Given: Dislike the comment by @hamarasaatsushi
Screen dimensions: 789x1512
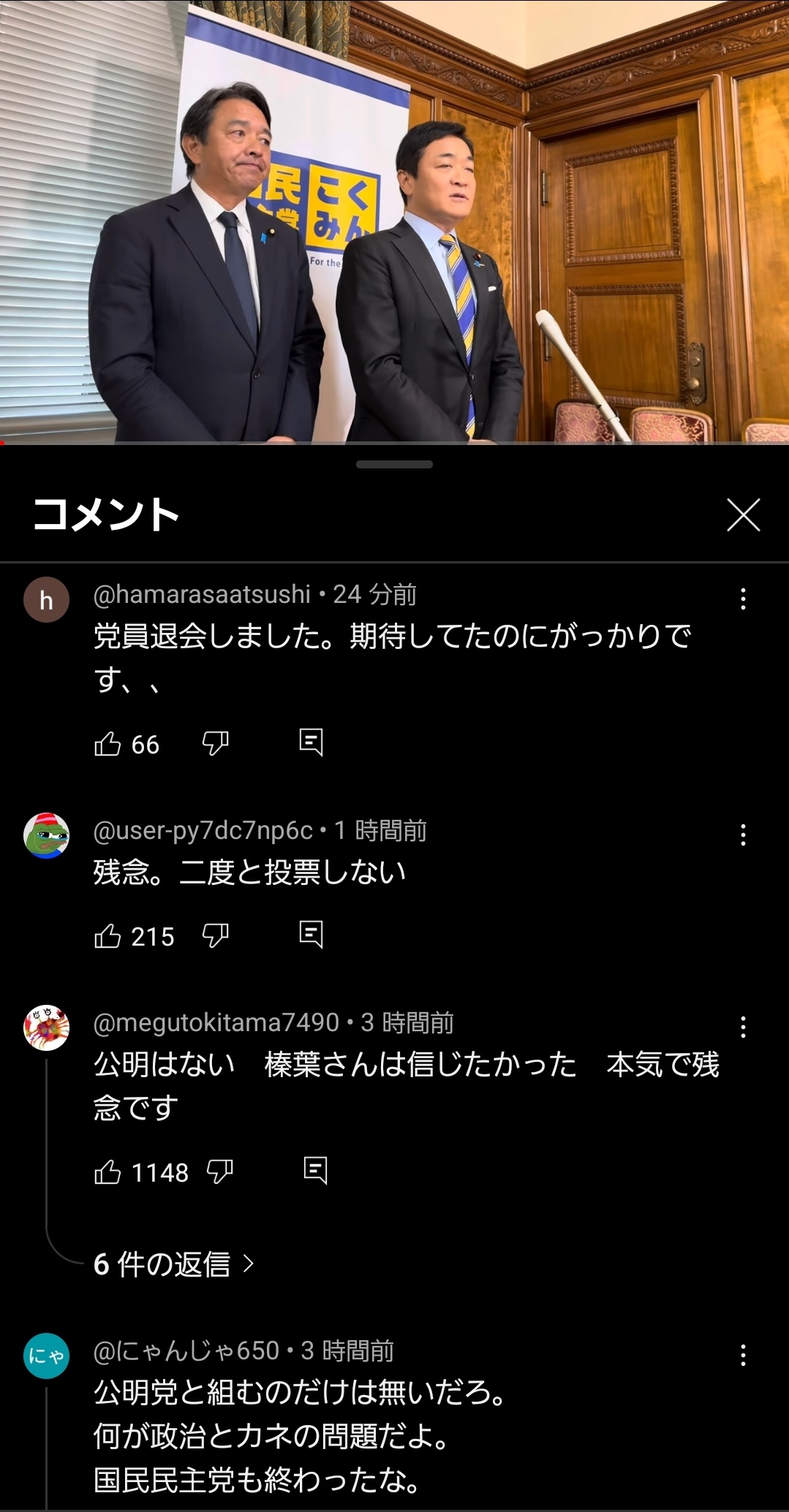Looking at the screenshot, I should [215, 744].
